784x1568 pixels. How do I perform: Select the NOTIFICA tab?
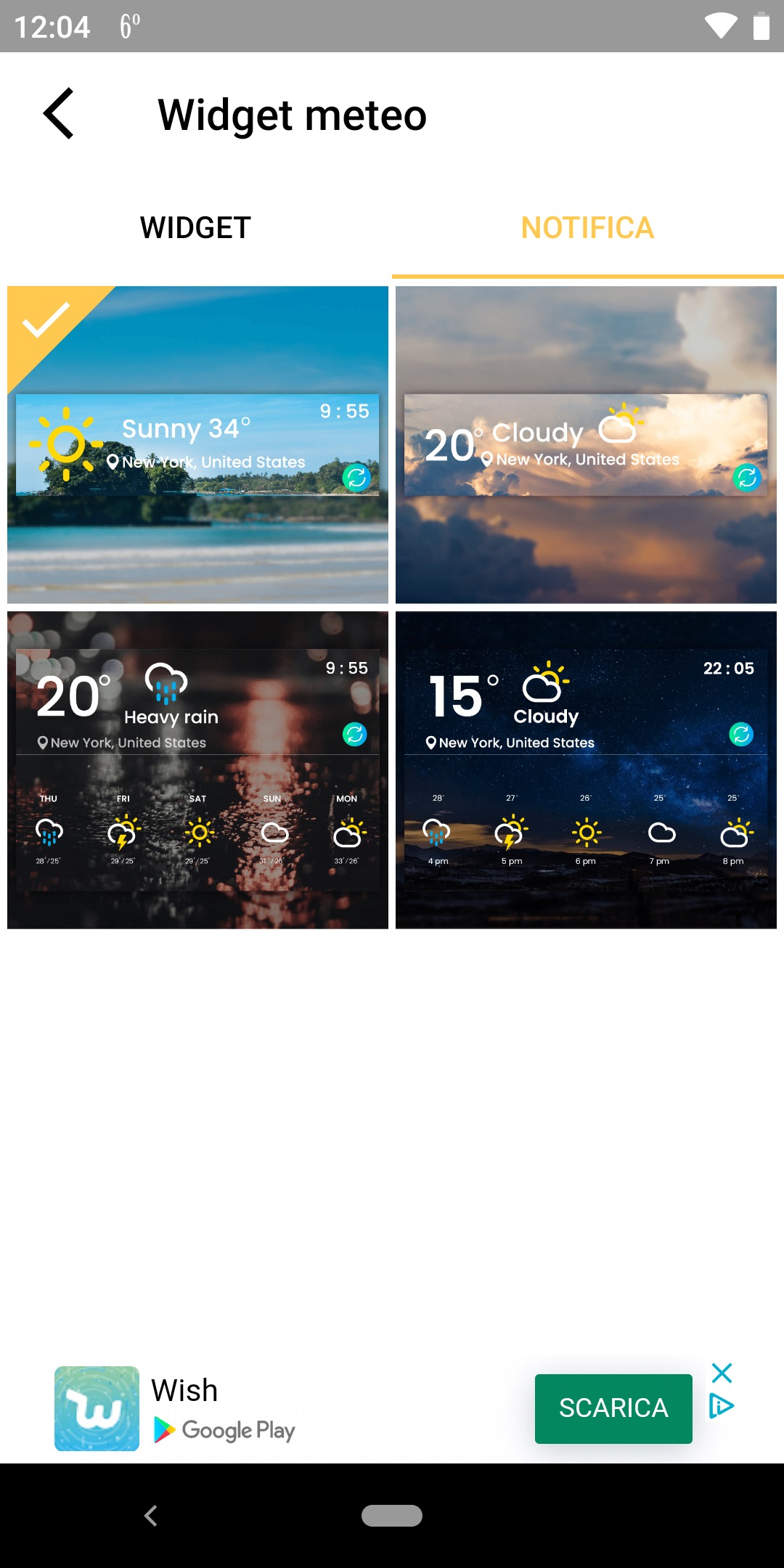point(588,228)
